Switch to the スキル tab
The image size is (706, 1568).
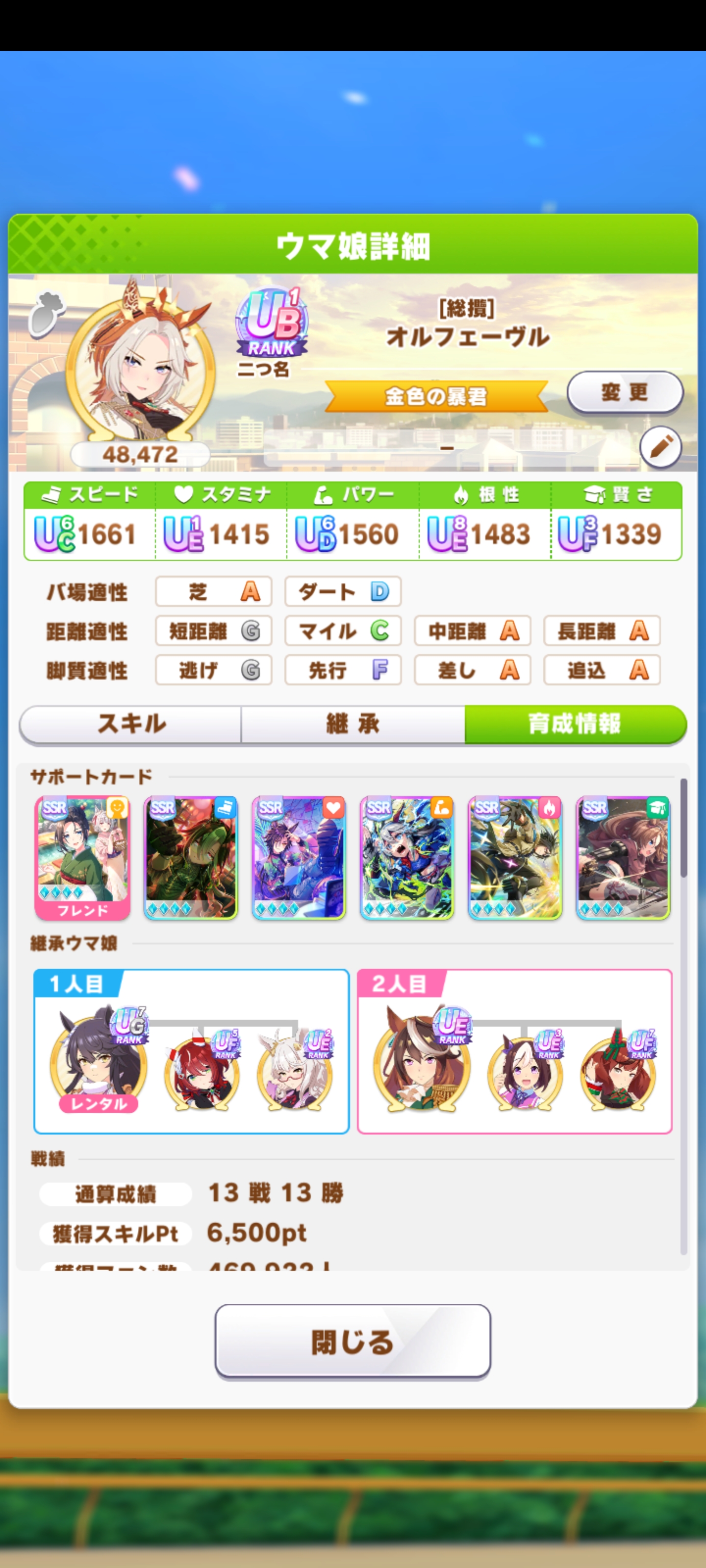(x=131, y=724)
